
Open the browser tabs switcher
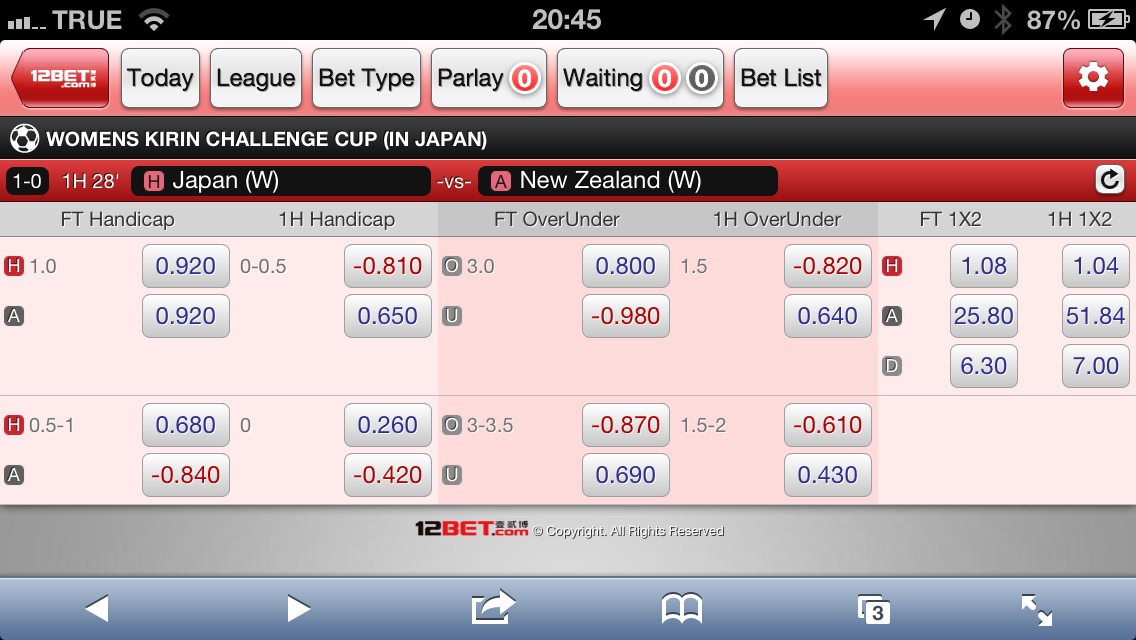click(x=873, y=608)
